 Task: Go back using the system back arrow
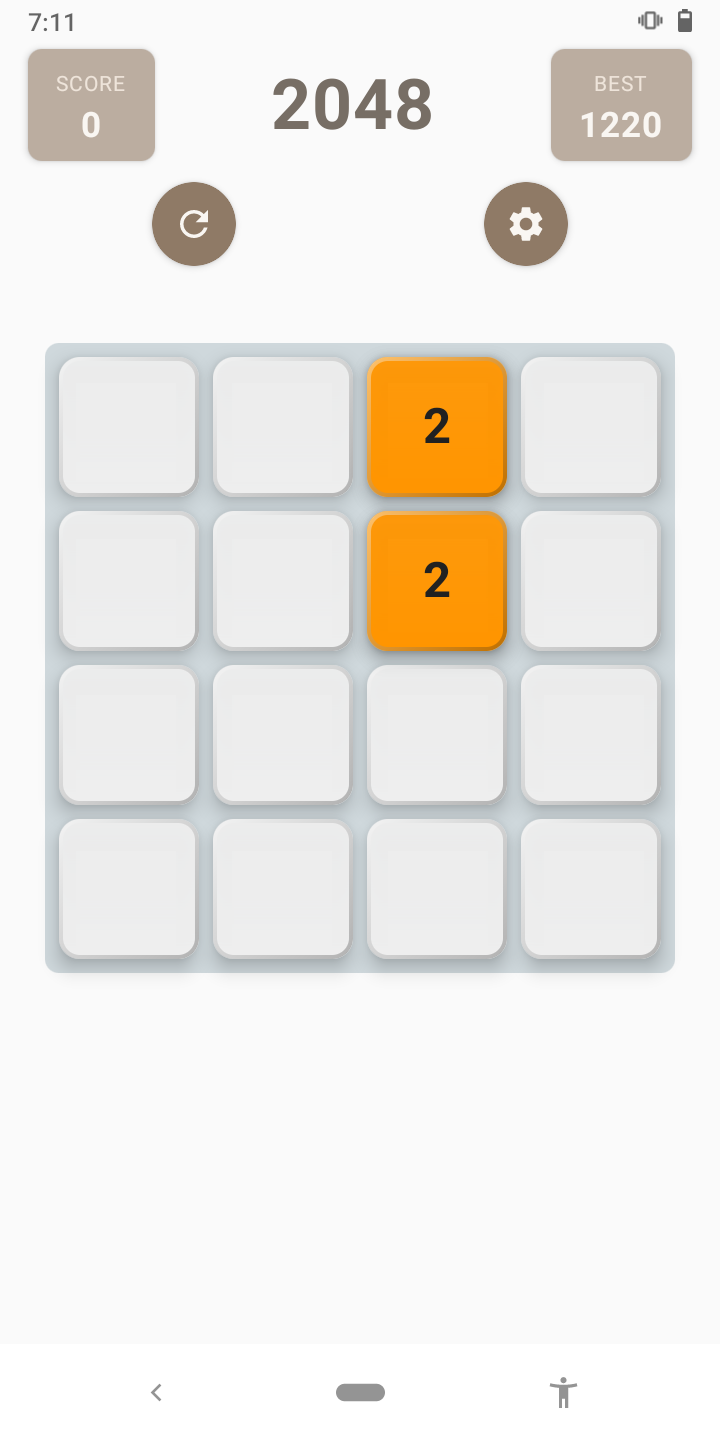[x=156, y=1392]
